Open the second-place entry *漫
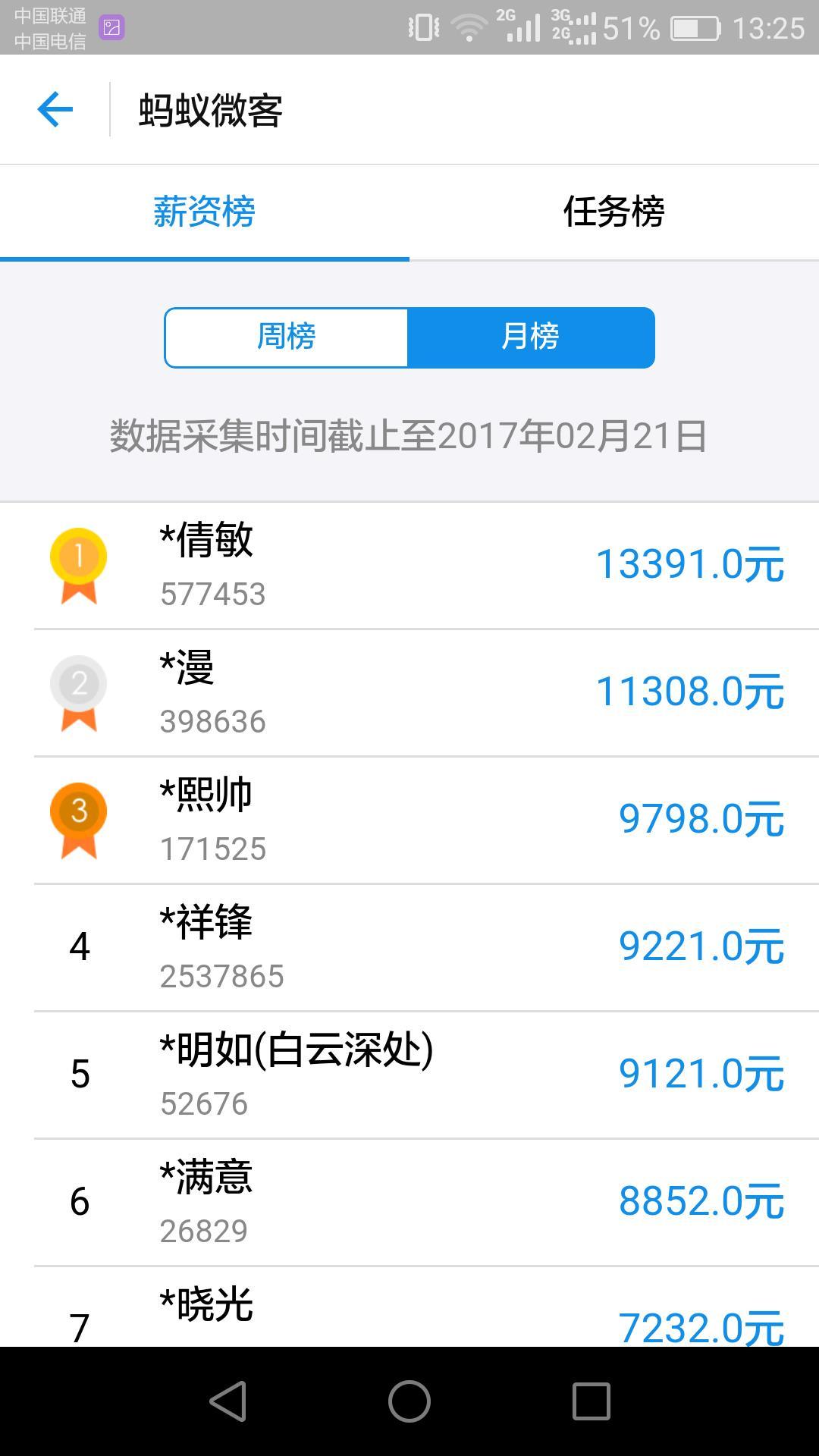819x1456 pixels. point(409,693)
